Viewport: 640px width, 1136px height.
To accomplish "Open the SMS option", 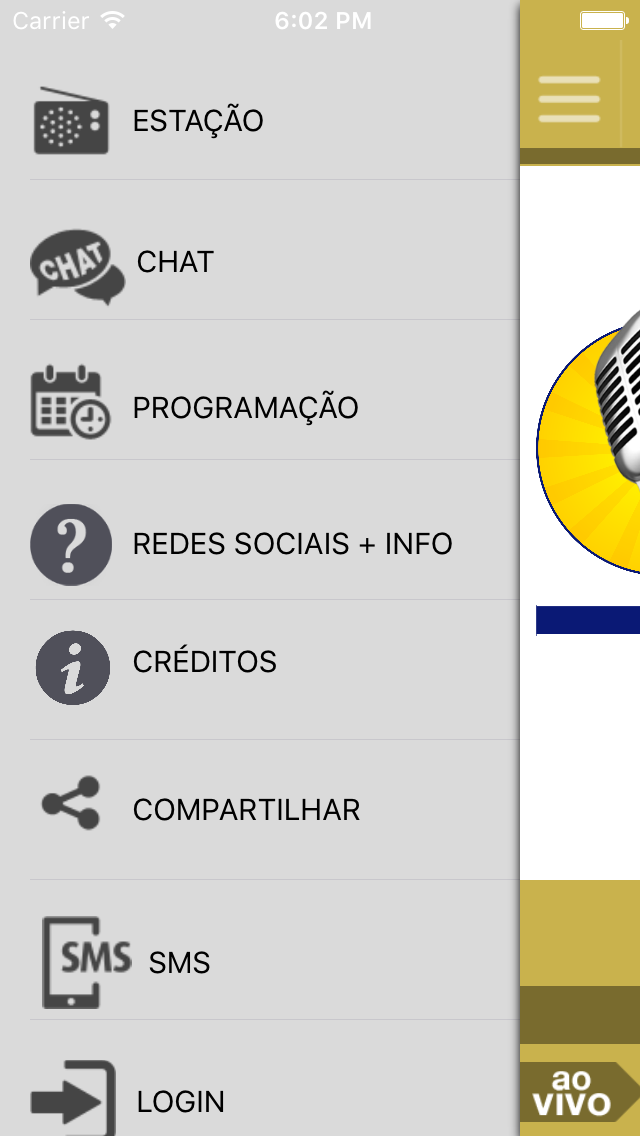I will 259,963.
